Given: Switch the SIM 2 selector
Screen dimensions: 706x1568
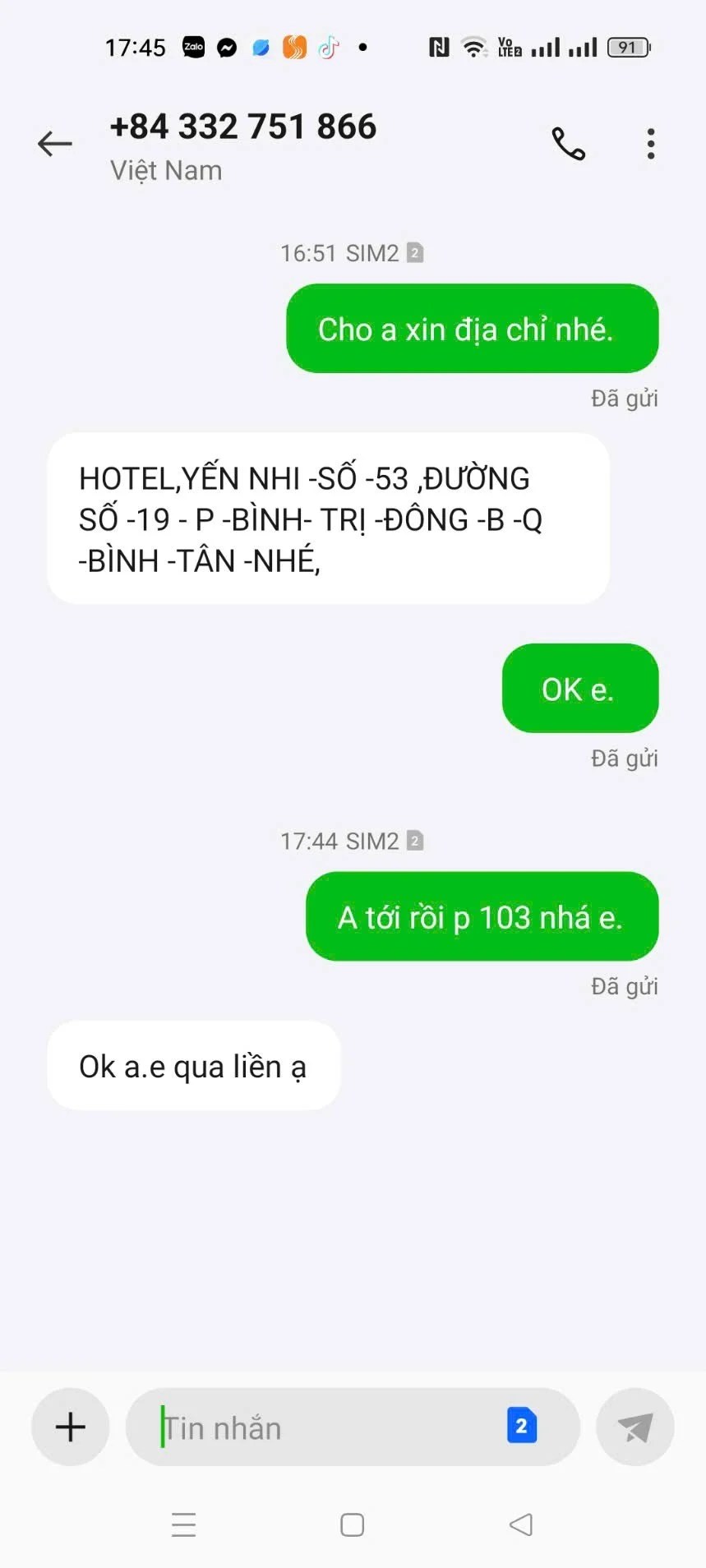Looking at the screenshot, I should pos(521,1426).
